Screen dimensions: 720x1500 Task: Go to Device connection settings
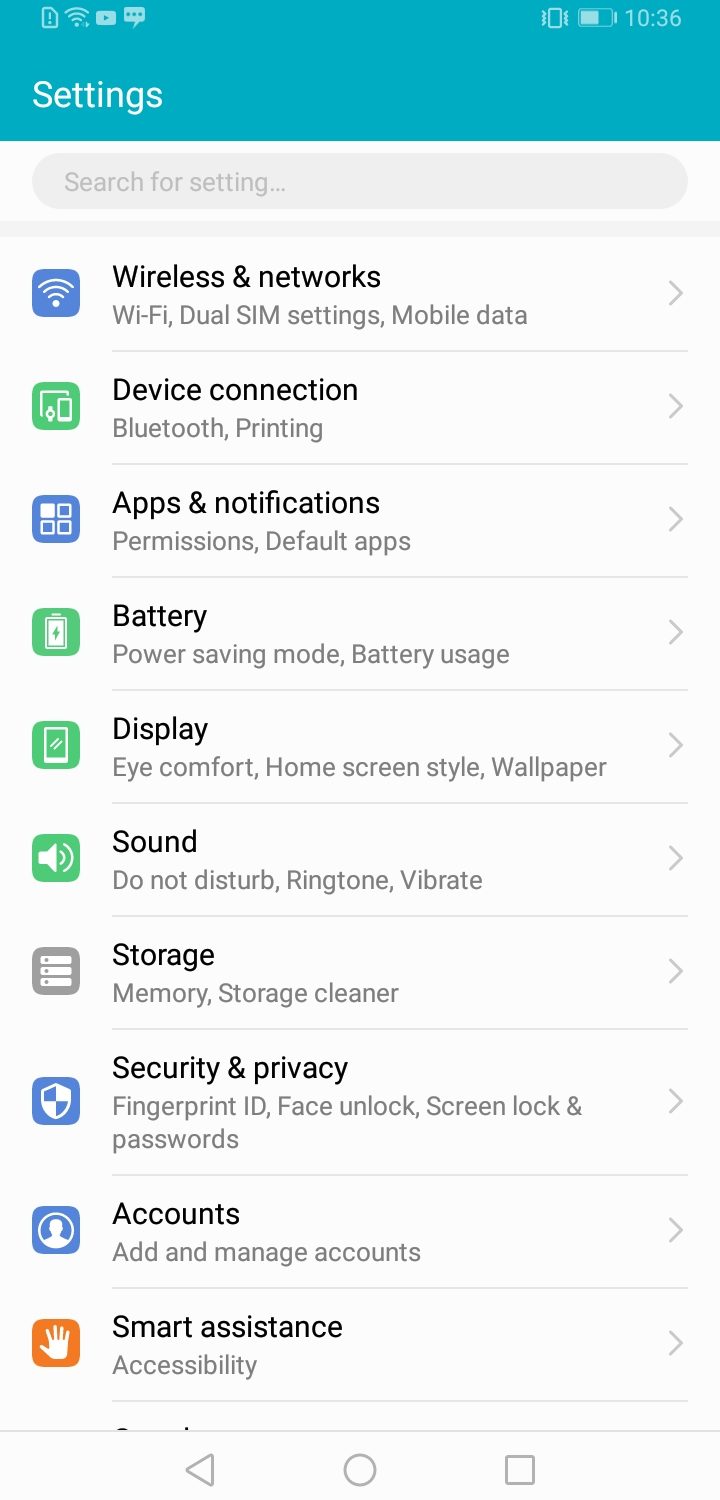360,408
